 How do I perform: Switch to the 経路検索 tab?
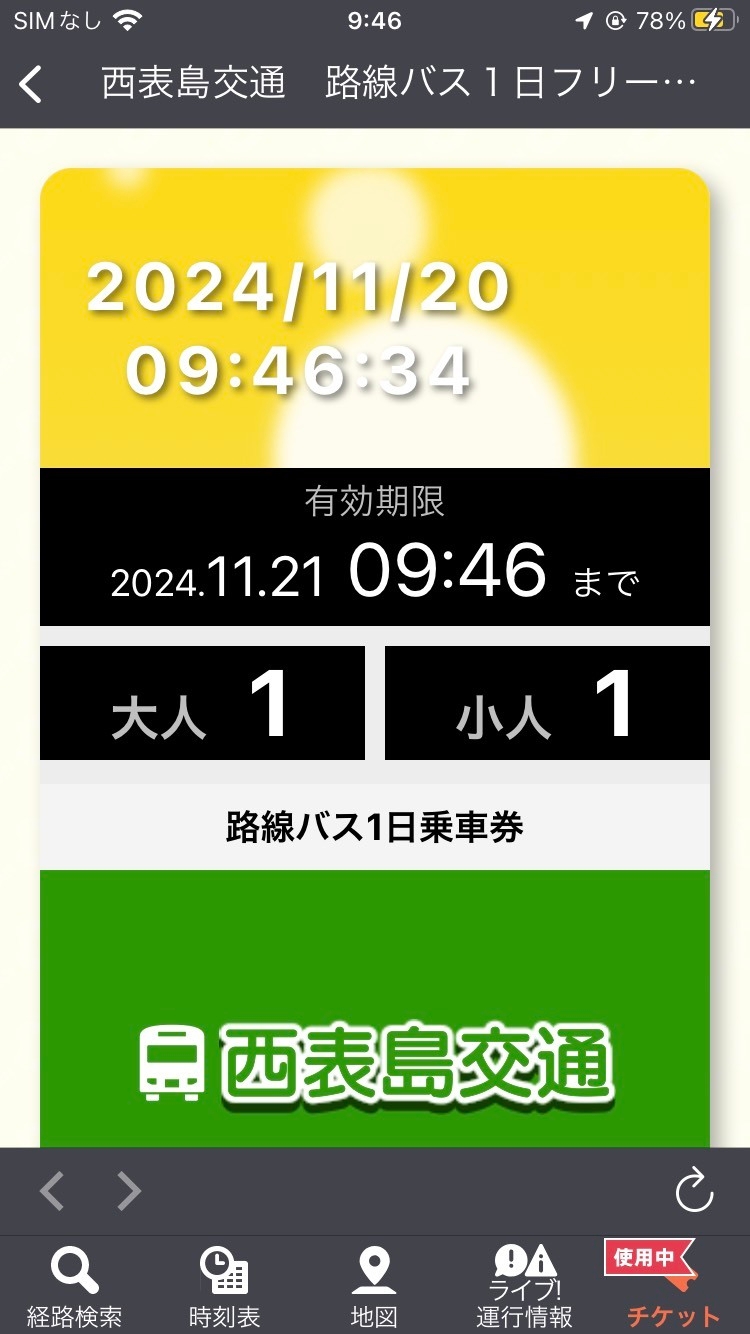click(75, 1286)
